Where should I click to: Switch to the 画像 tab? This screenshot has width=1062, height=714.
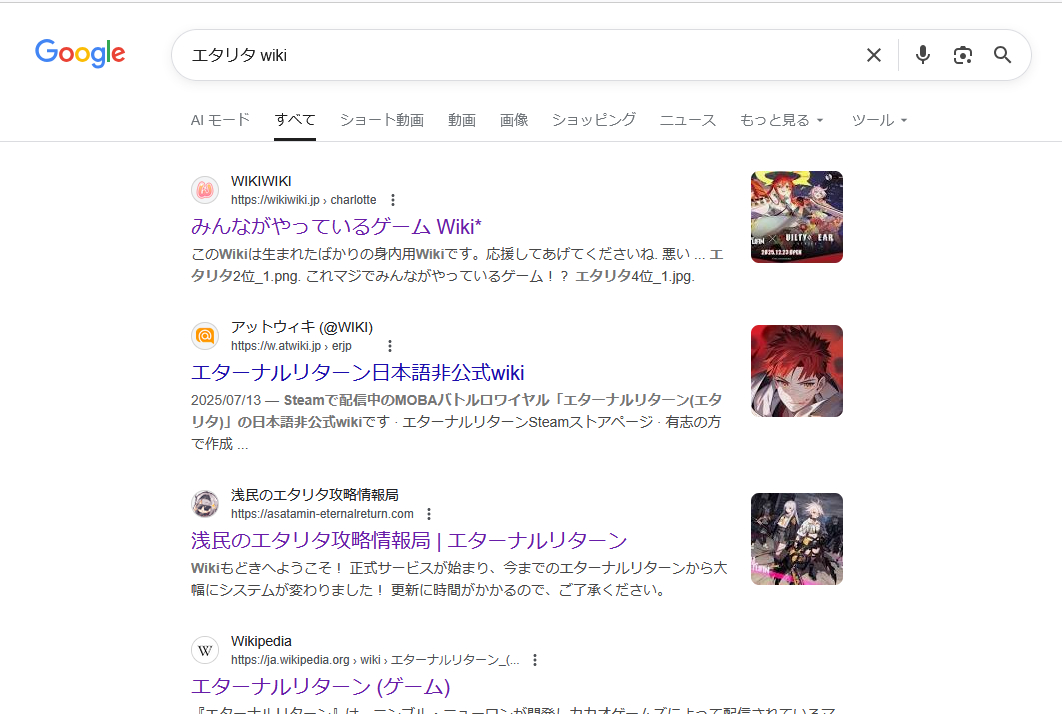click(x=513, y=120)
